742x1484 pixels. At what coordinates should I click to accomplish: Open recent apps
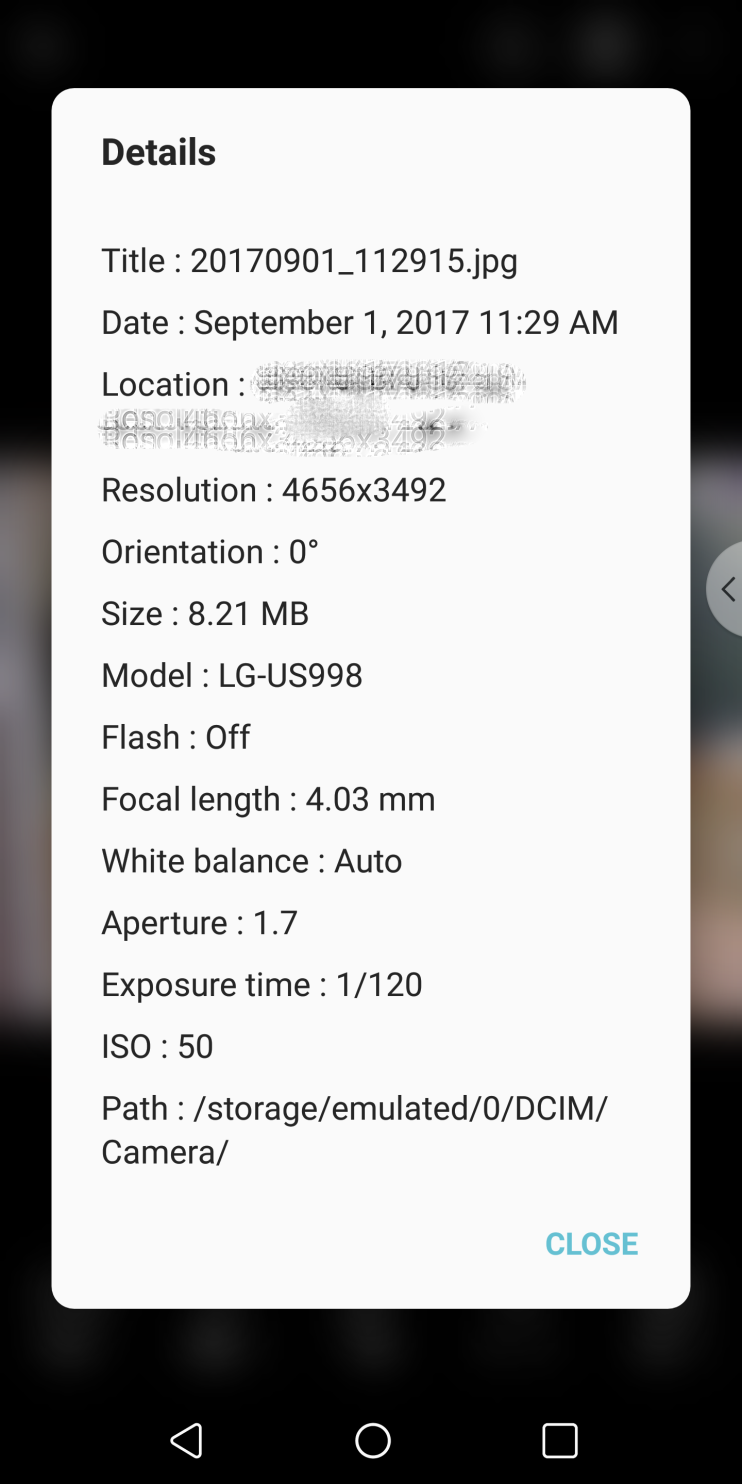point(560,1440)
